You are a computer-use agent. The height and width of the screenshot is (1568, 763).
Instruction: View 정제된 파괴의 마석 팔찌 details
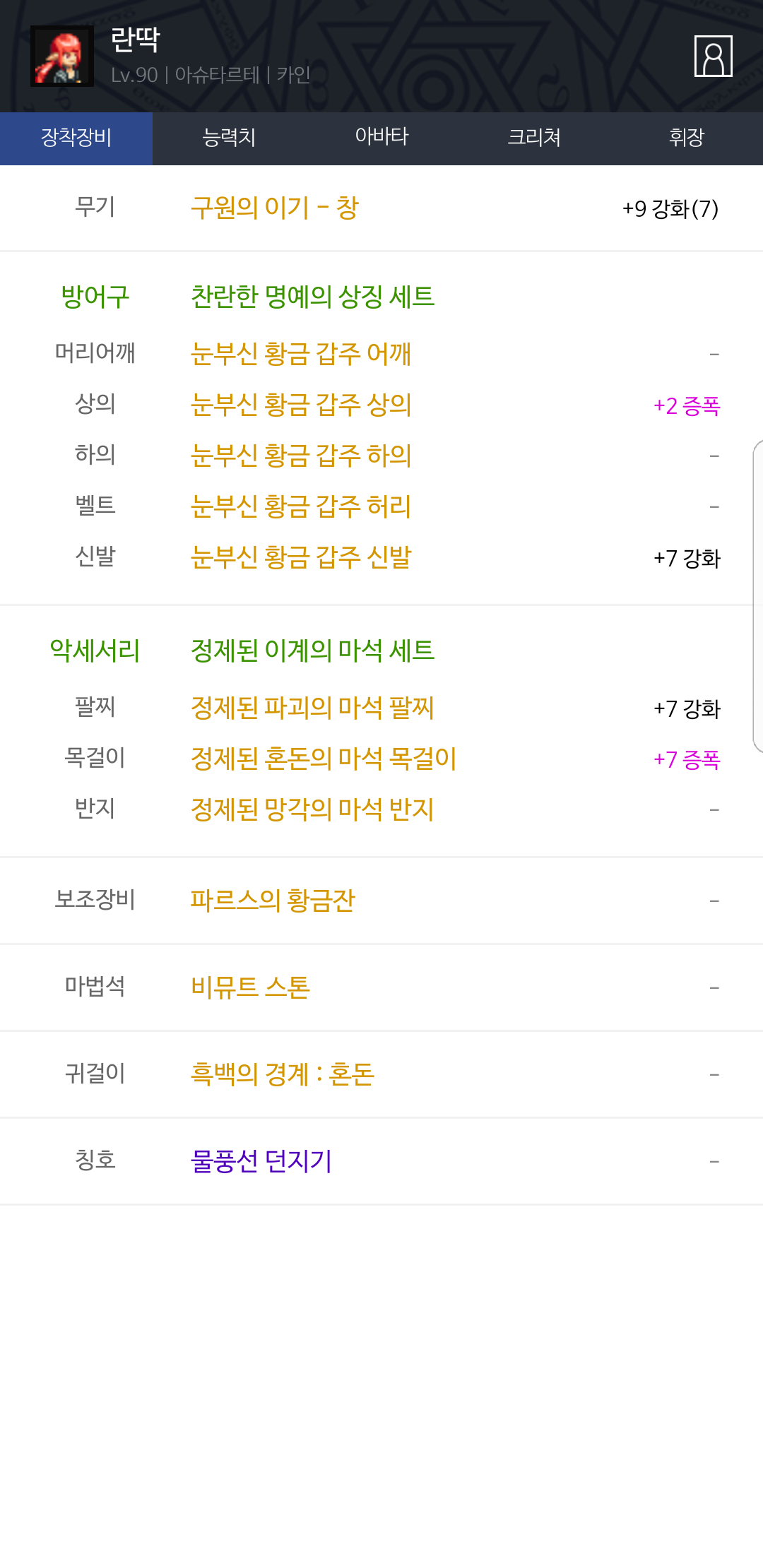pos(312,708)
